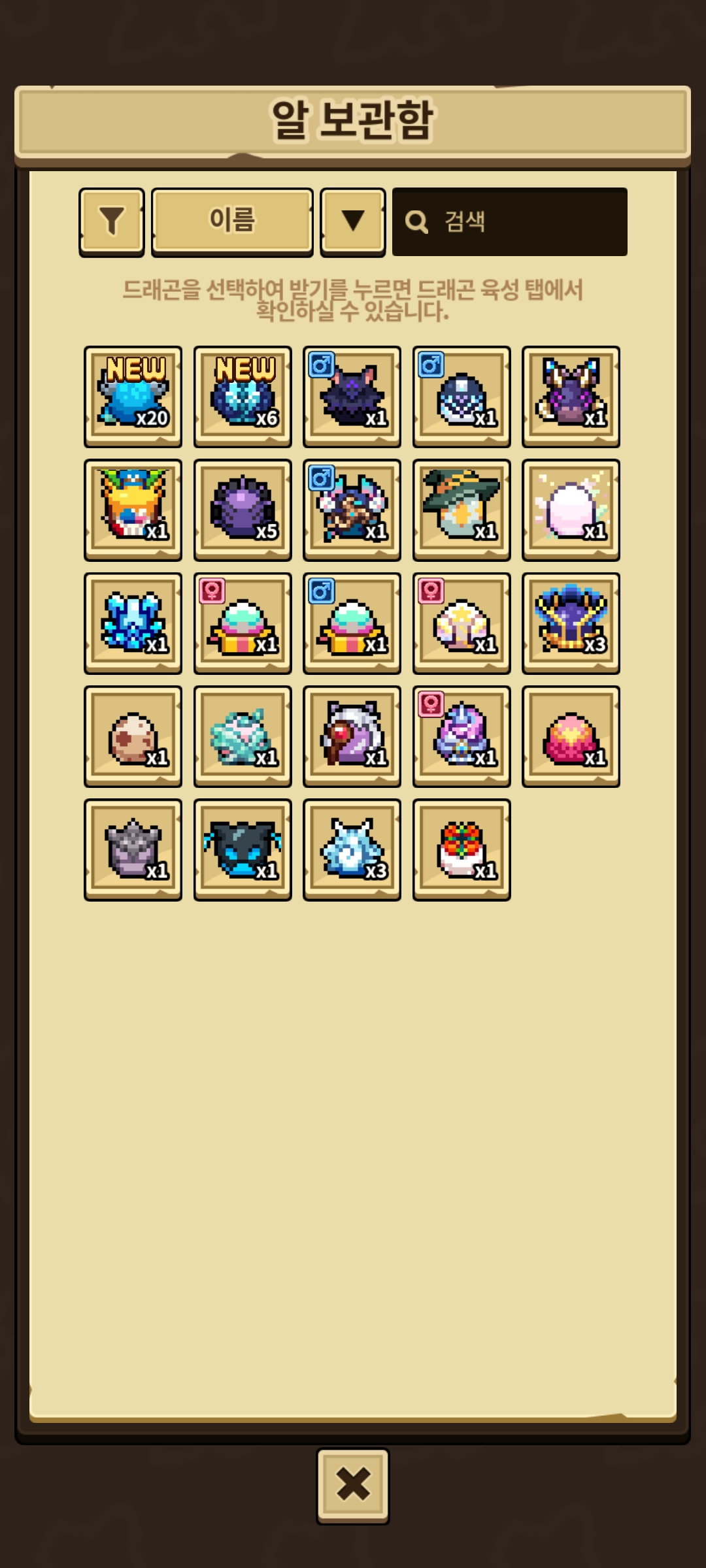The height and width of the screenshot is (1568, 706).
Task: Toggle the sort order arrow button
Action: [x=353, y=222]
